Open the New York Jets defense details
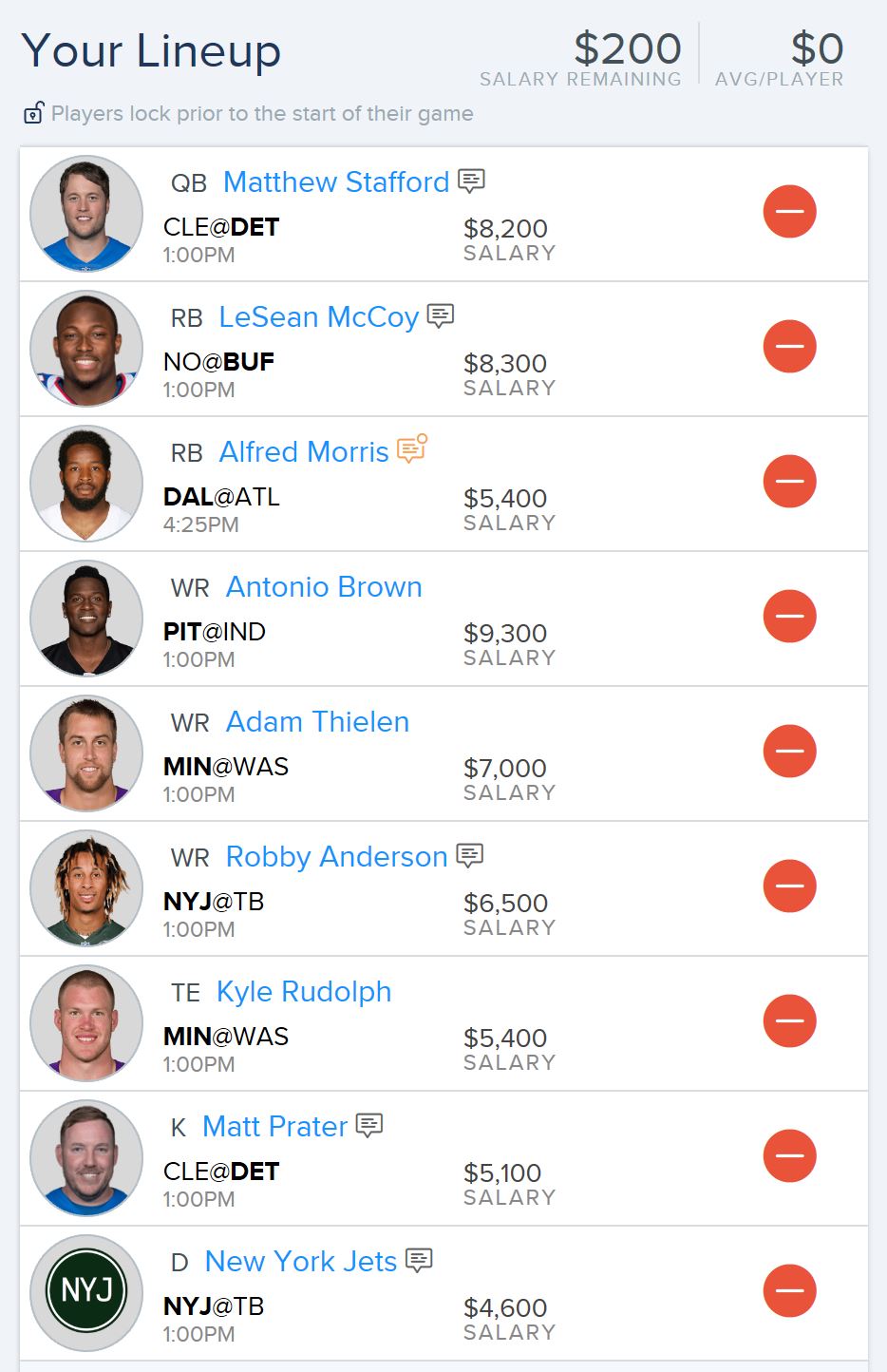Screen dimensions: 887x1372 [301, 1261]
